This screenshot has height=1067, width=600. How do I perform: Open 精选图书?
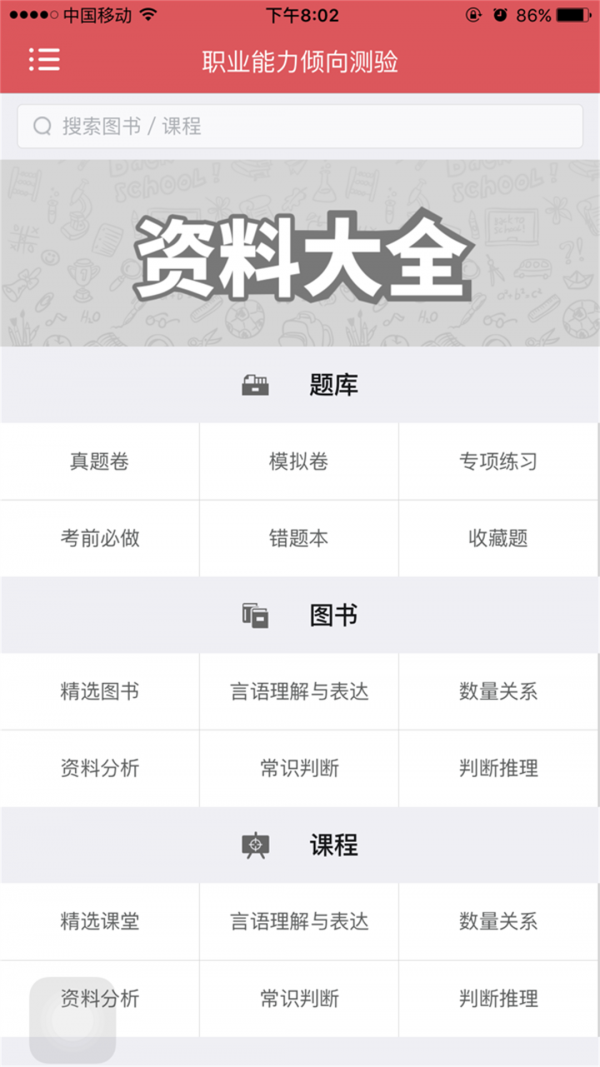pos(99,691)
